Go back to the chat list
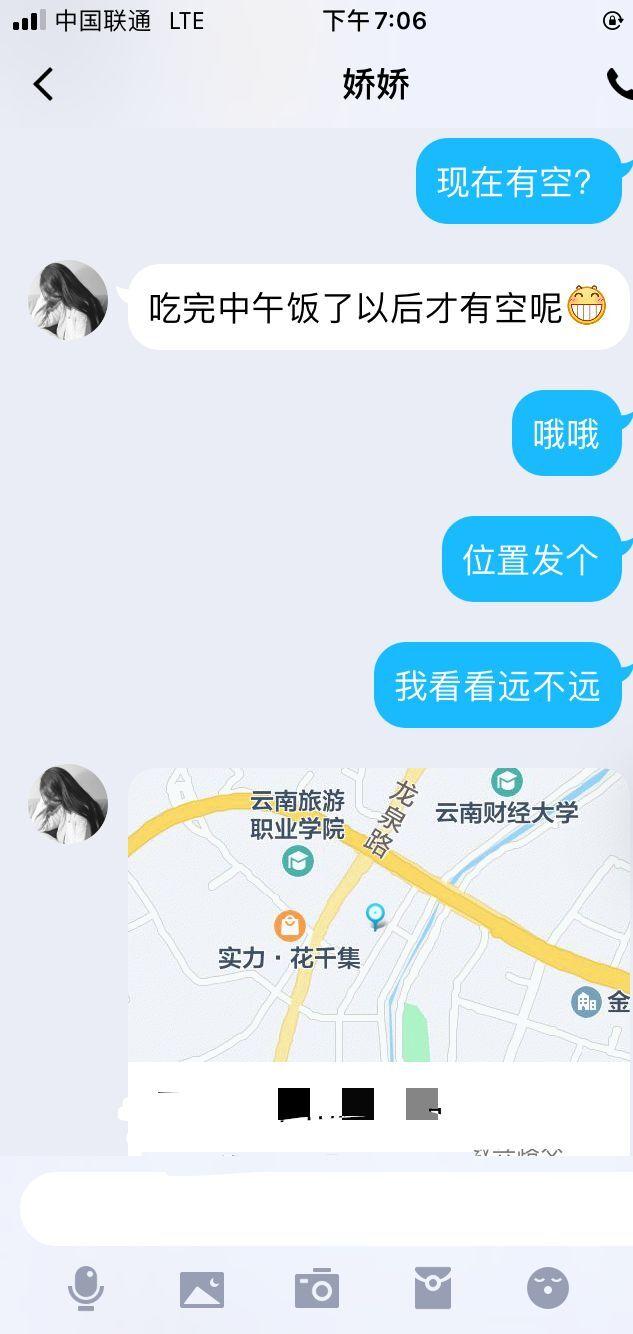Viewport: 633px width, 1334px height. click(43, 85)
